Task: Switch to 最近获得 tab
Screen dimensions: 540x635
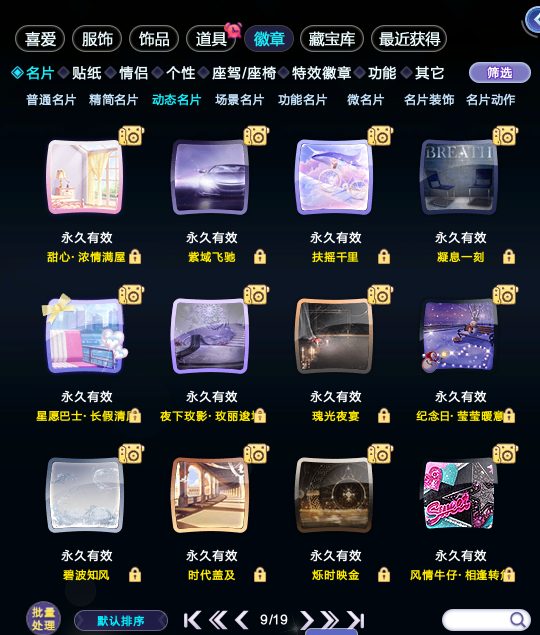Action: (409, 39)
